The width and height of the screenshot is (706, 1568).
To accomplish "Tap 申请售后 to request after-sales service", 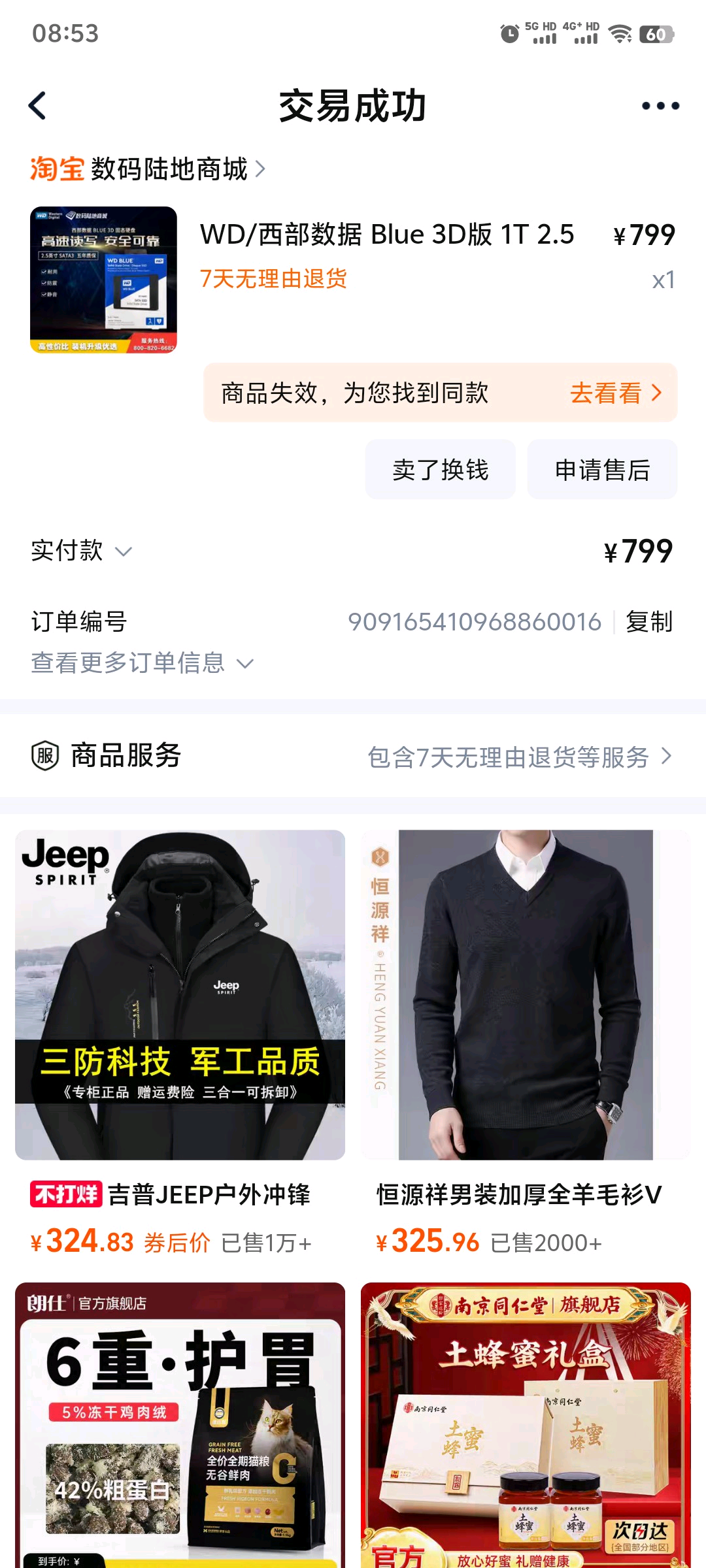I will point(602,470).
